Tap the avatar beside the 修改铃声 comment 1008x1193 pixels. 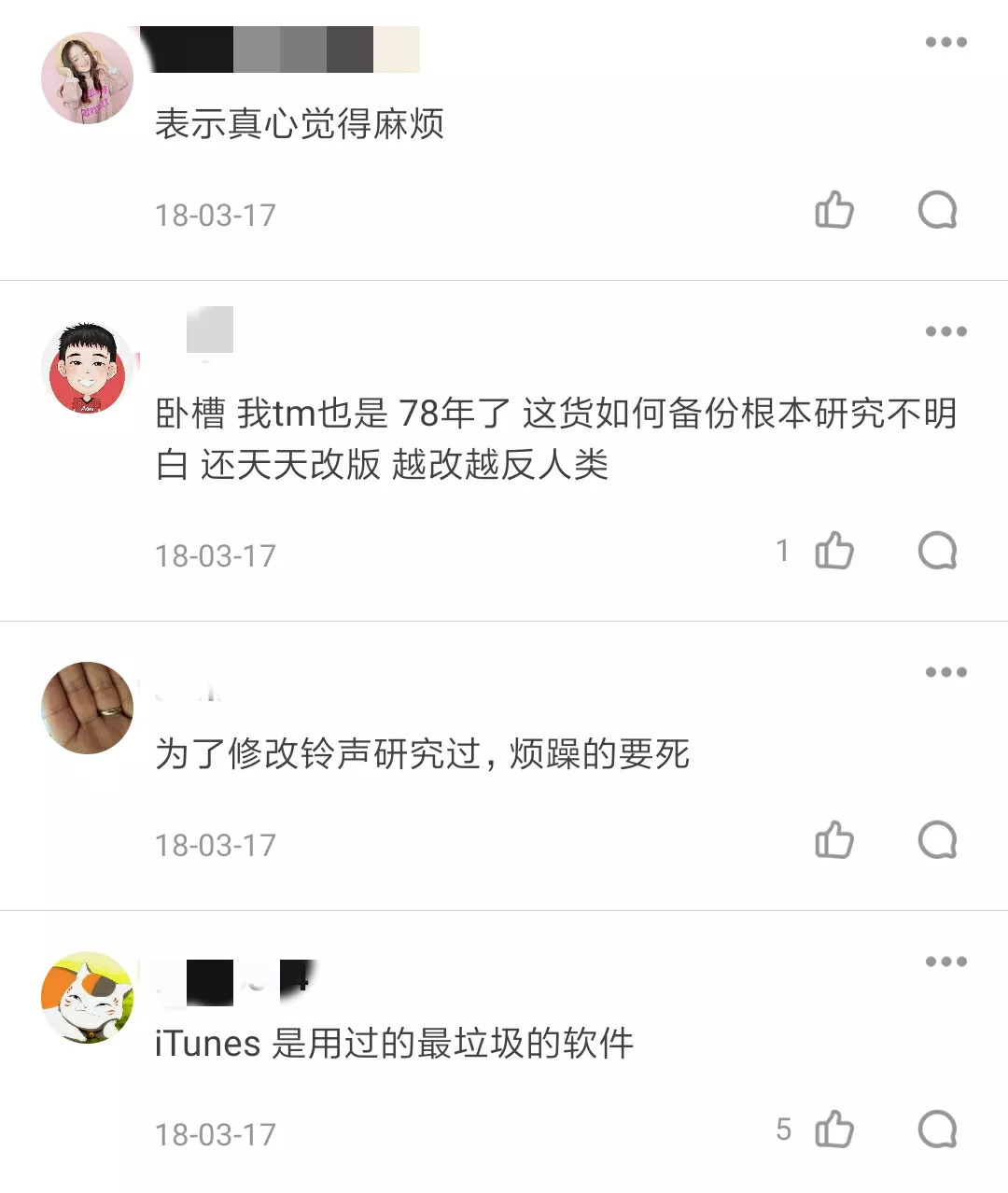click(x=88, y=709)
